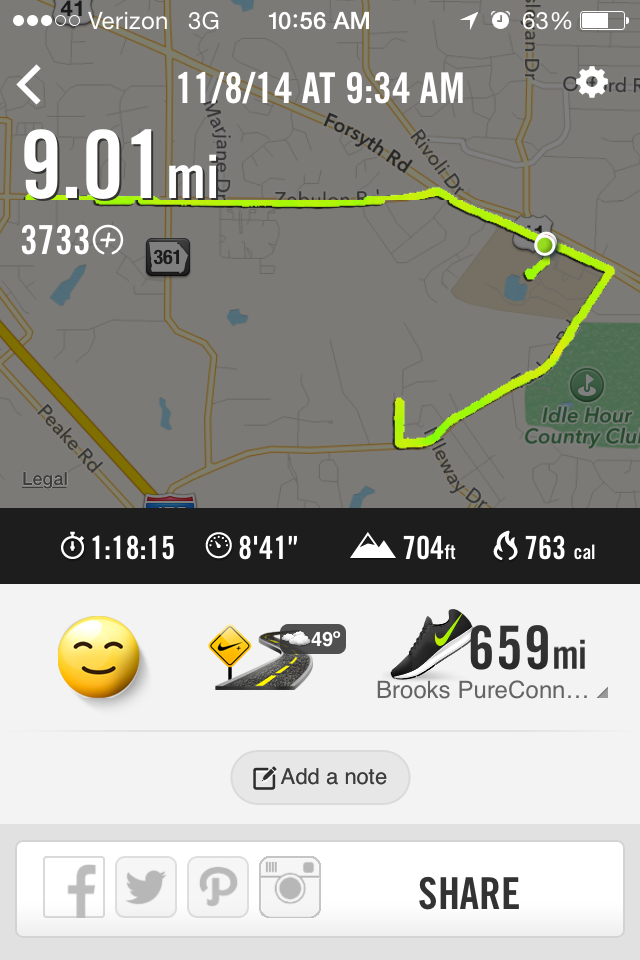Screen dimensions: 640x960
Task: Add a note to this run
Action: pos(320,777)
